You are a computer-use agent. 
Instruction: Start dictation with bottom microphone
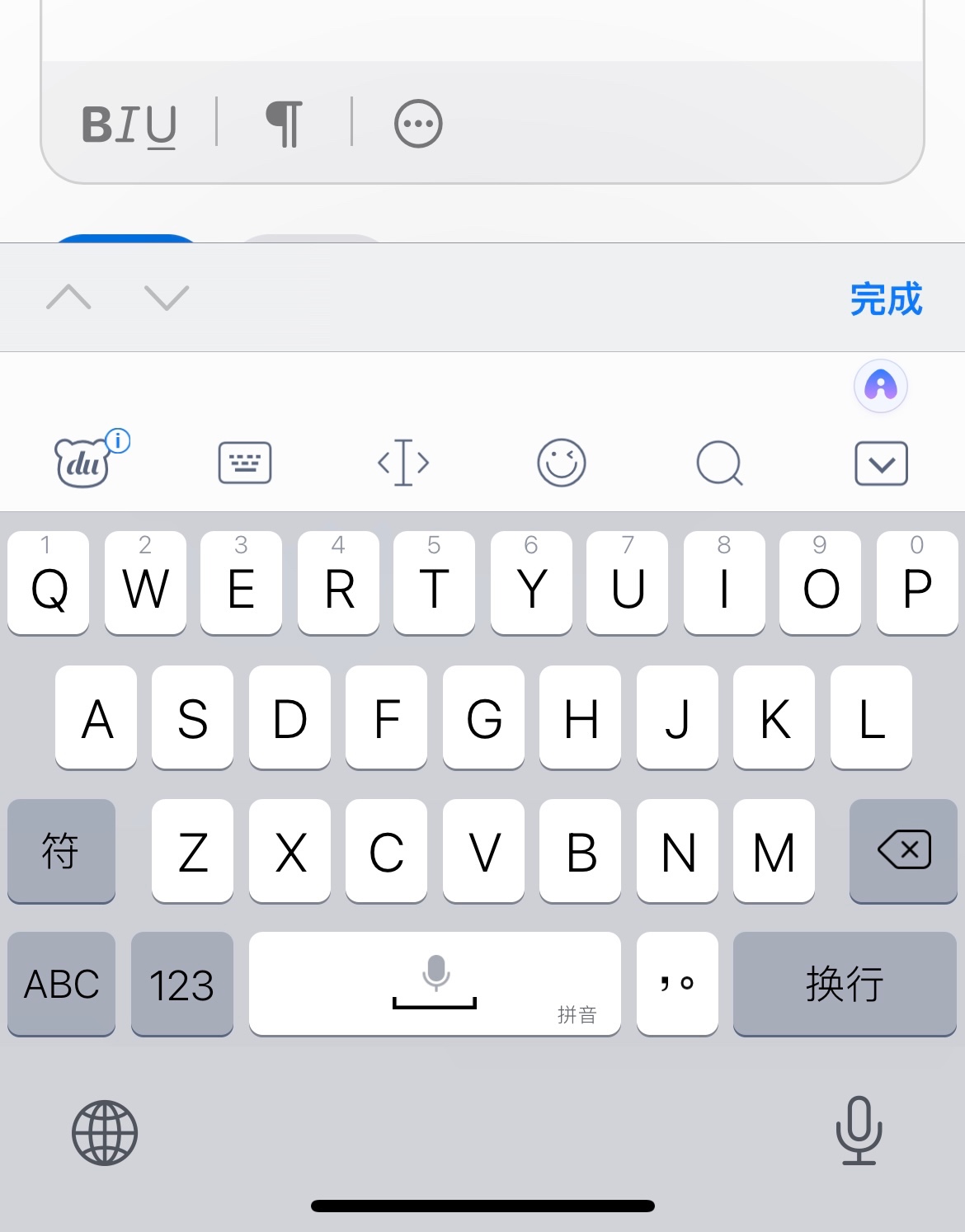[x=859, y=1131]
